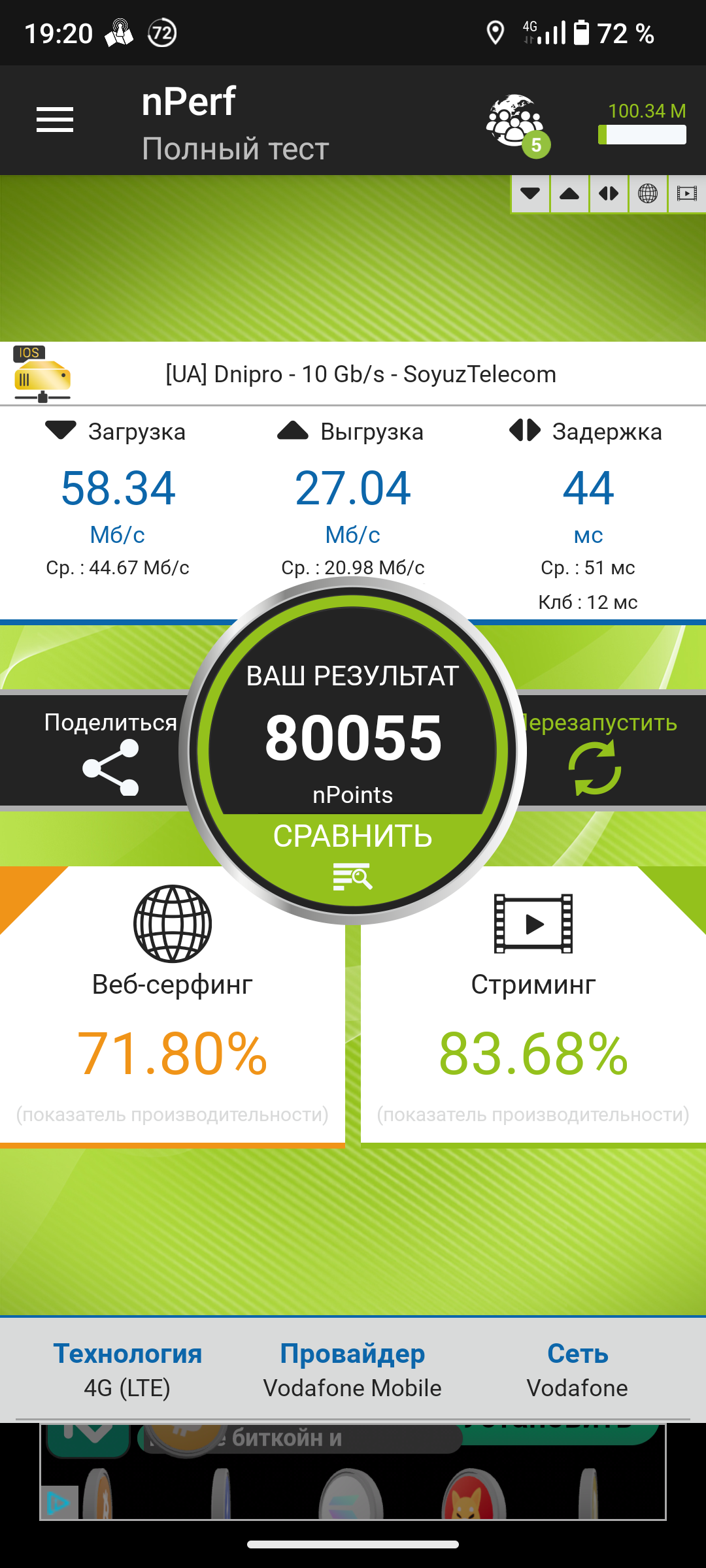Open the Веб-серфинг result card

point(173,1006)
